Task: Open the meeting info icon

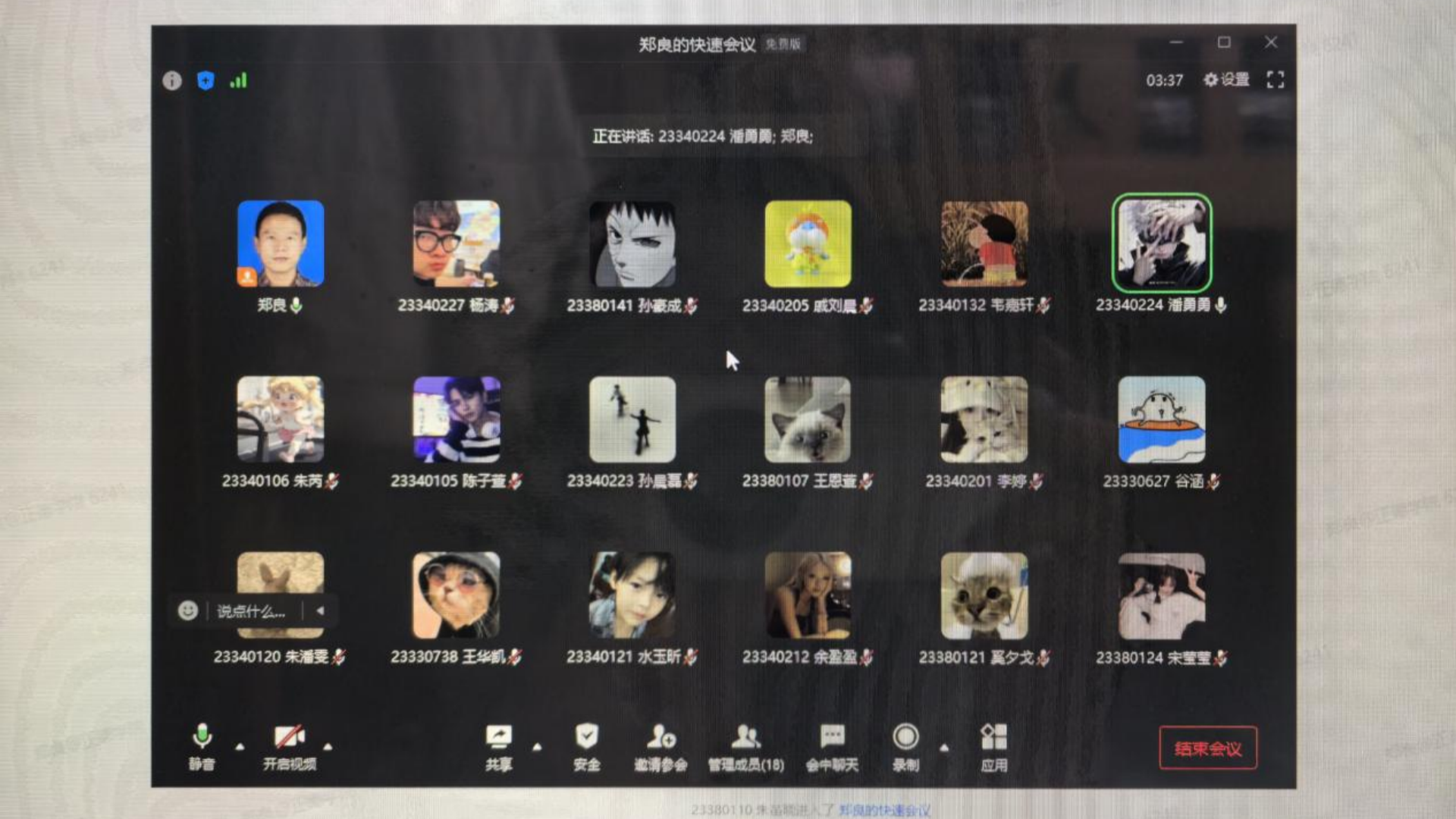Action: [x=172, y=80]
